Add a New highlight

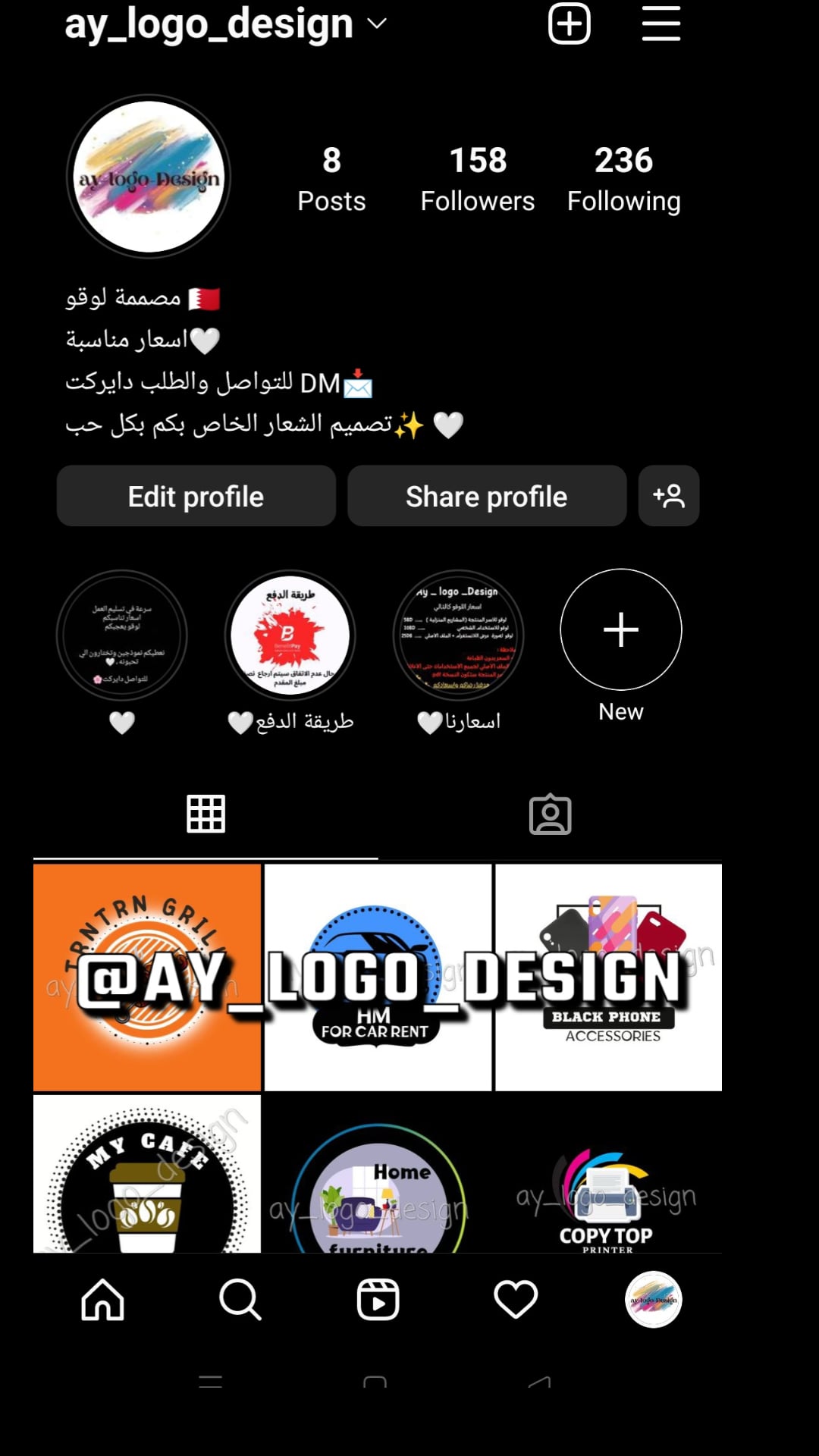(x=620, y=630)
